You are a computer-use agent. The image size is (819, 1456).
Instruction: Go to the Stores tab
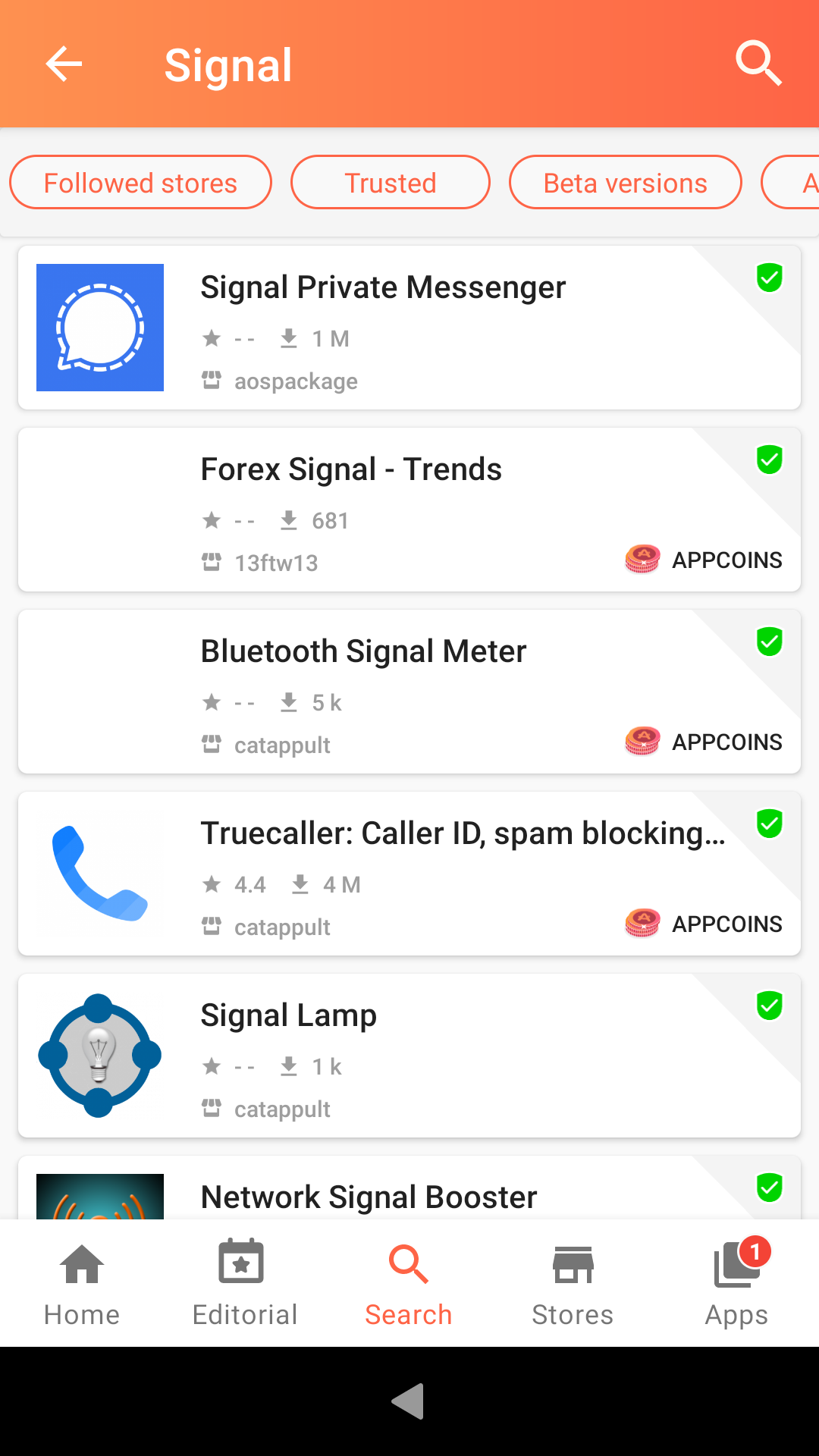tap(573, 1283)
